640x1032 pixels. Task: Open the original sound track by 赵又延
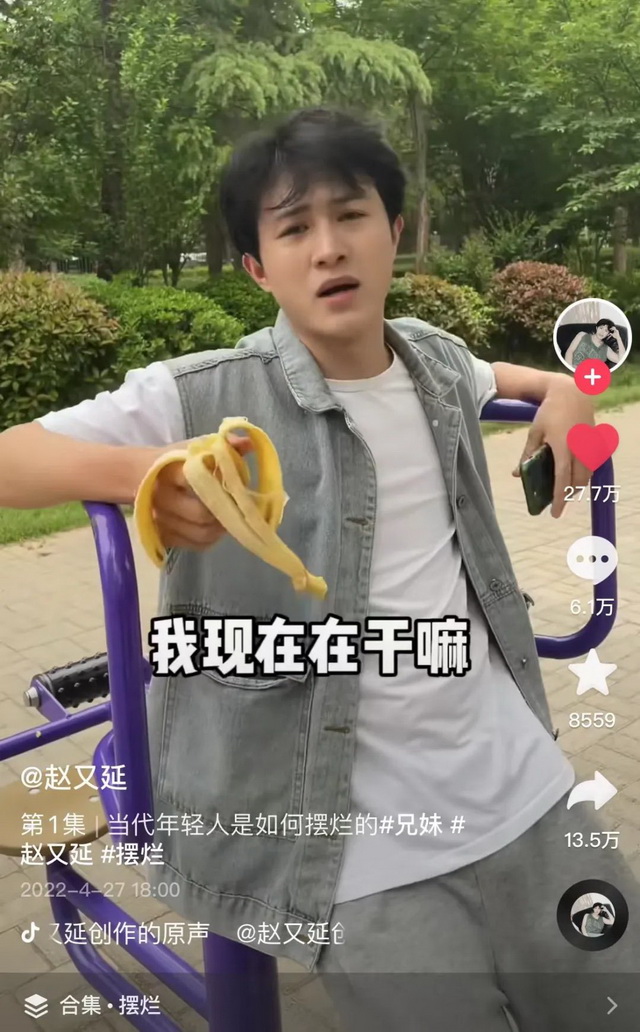tap(130, 933)
